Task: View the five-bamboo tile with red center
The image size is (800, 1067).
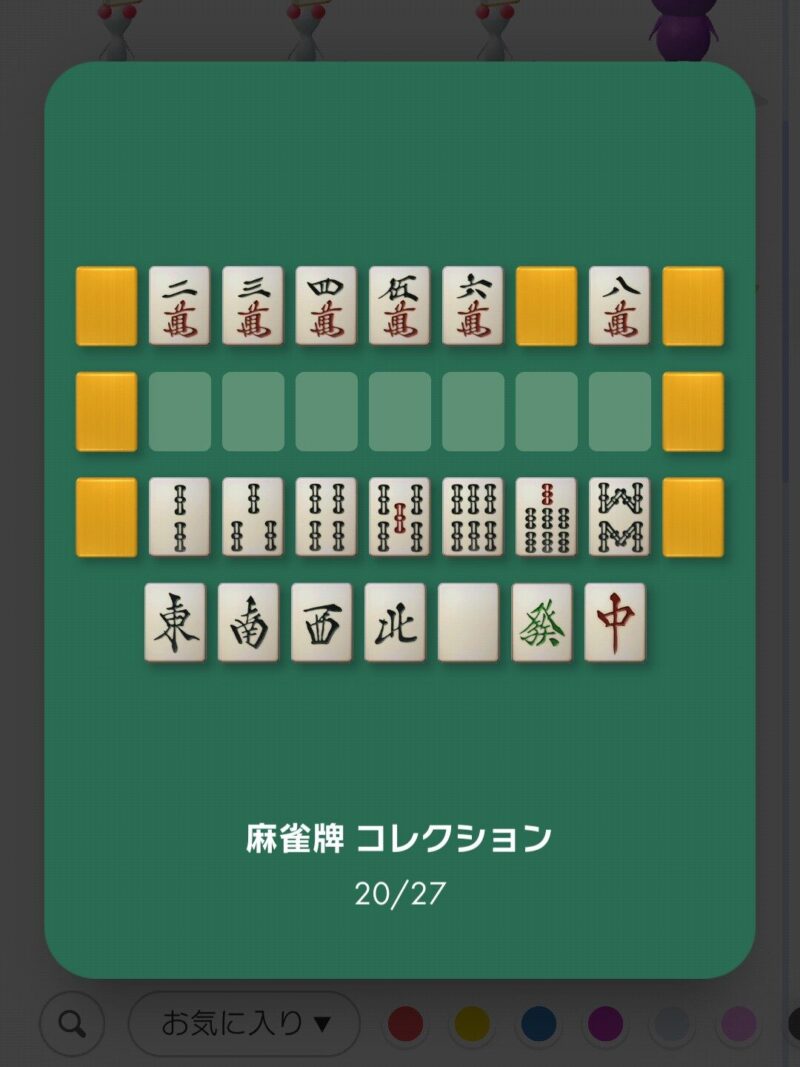Action: pos(399,517)
